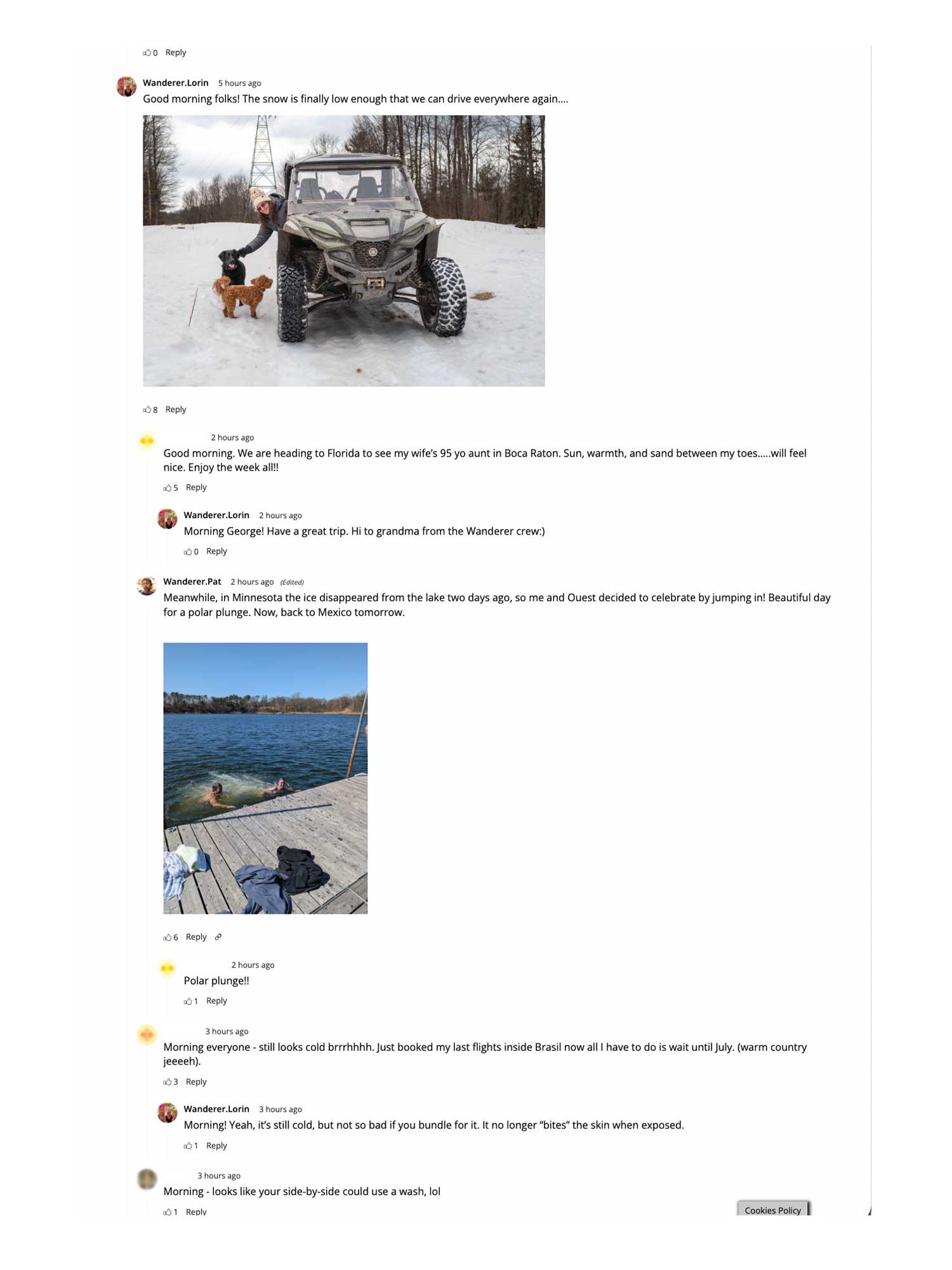The width and height of the screenshot is (952, 1270).
Task: Reply to the Brasil flights comment
Action: pos(195,1082)
